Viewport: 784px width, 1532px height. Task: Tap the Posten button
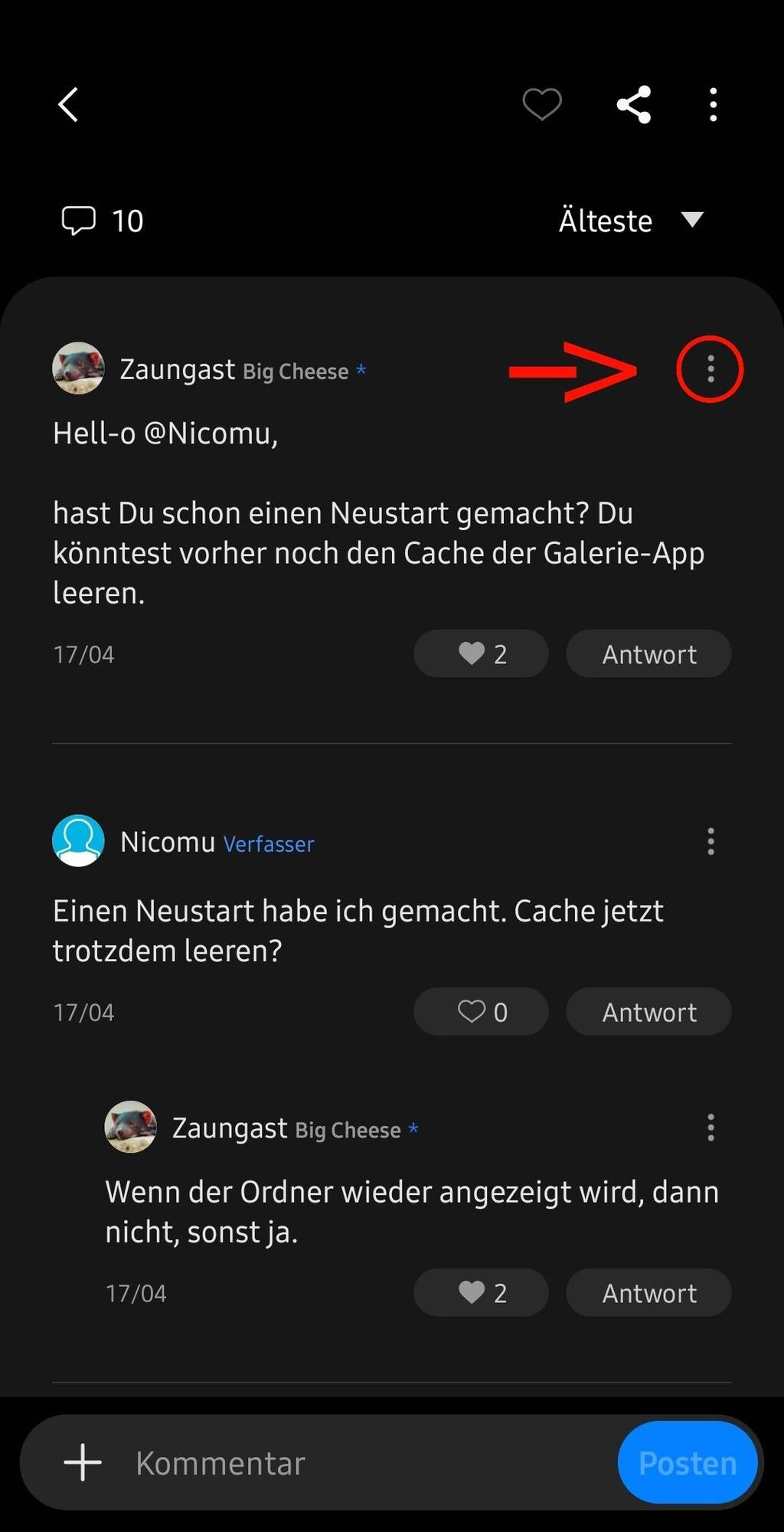click(687, 1462)
